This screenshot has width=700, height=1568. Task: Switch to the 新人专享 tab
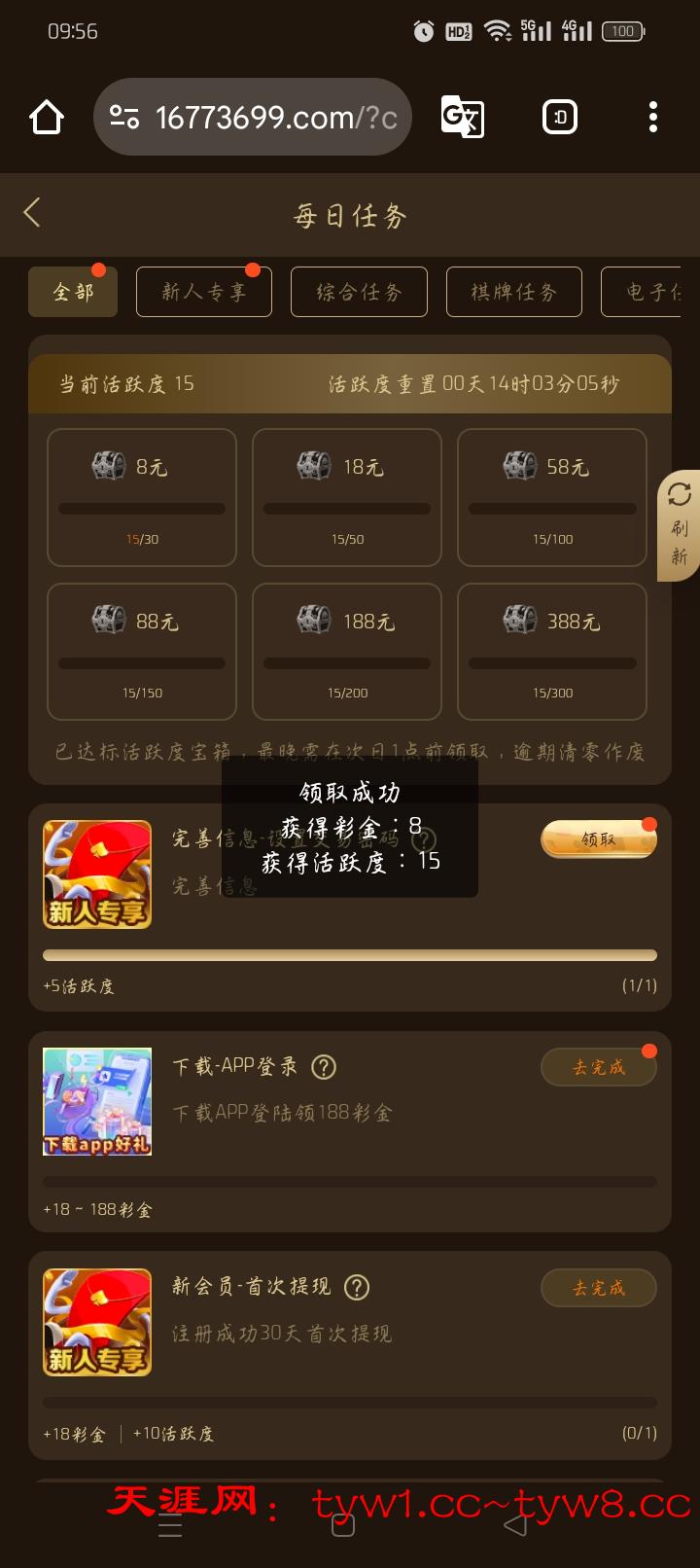203,292
